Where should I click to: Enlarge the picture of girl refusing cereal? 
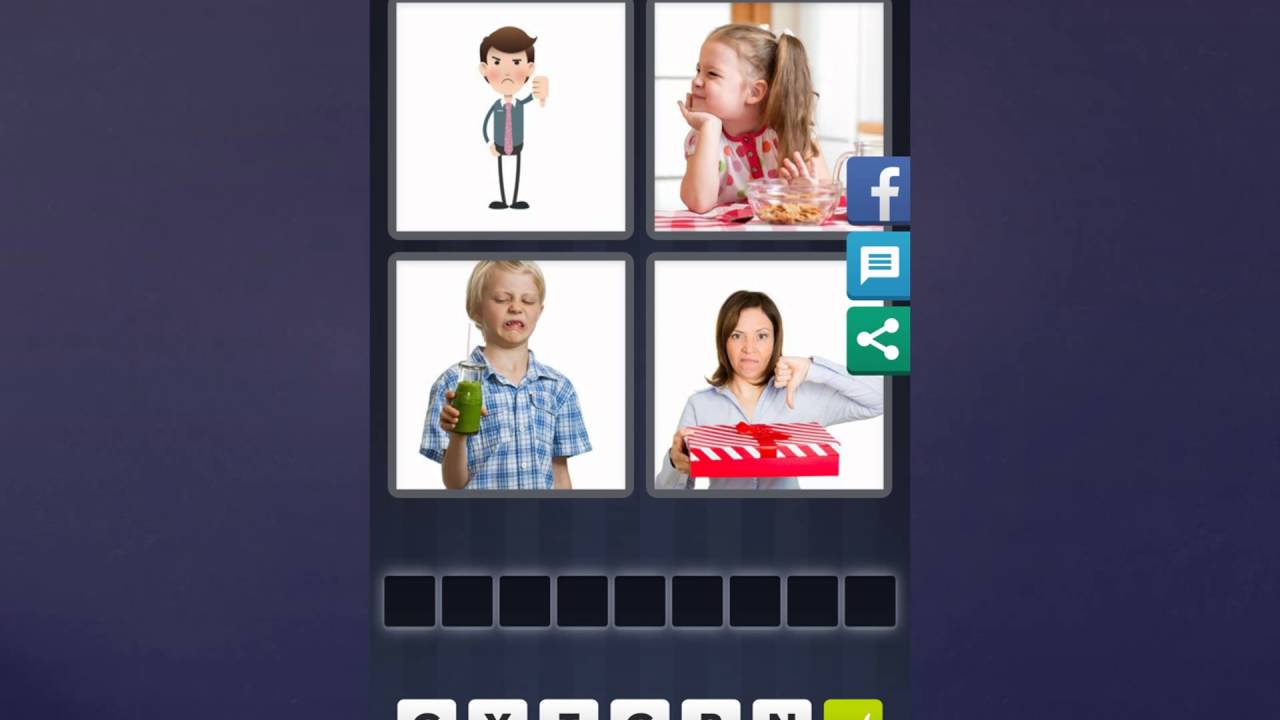tap(750, 118)
